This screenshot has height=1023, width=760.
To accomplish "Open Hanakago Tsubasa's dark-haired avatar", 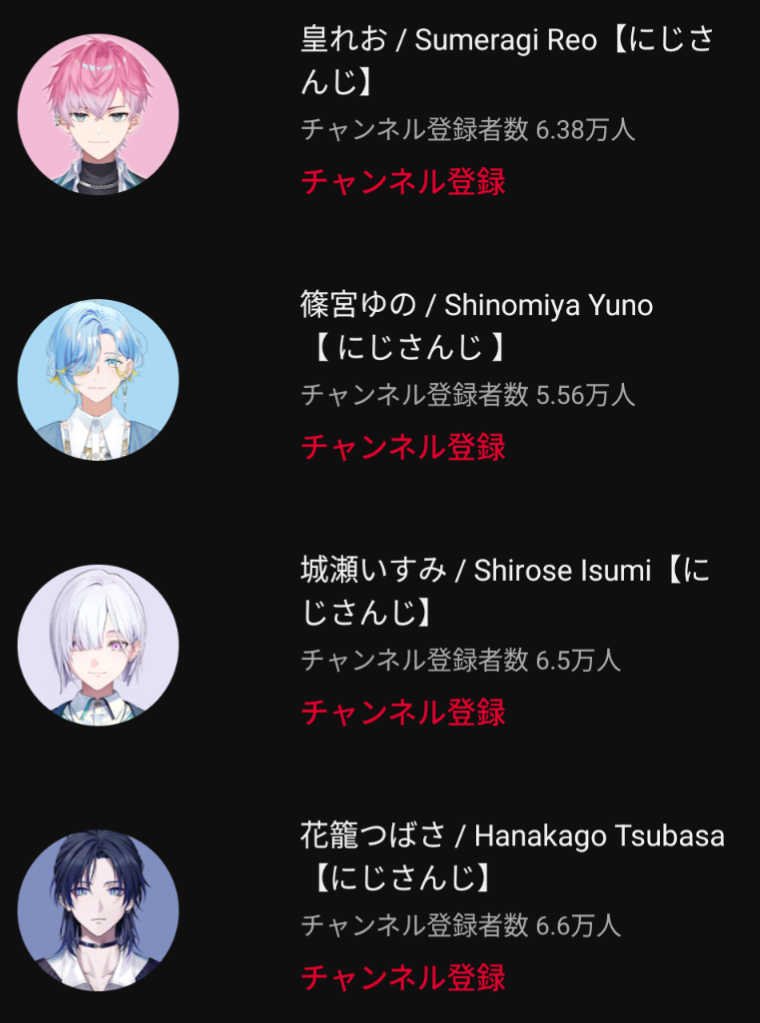I will point(98,911).
